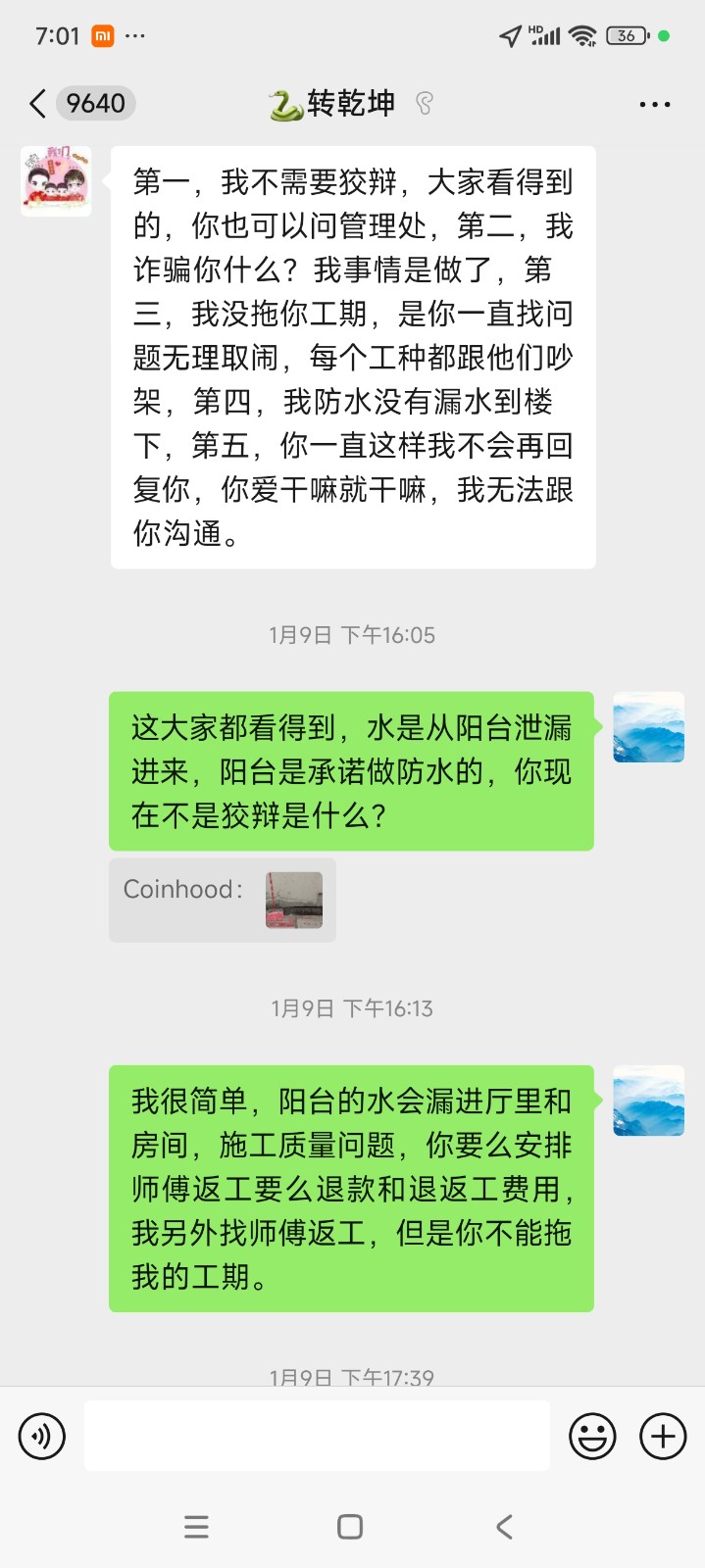Open the chat overflow menu
705x1568 pixels.
coord(654,104)
